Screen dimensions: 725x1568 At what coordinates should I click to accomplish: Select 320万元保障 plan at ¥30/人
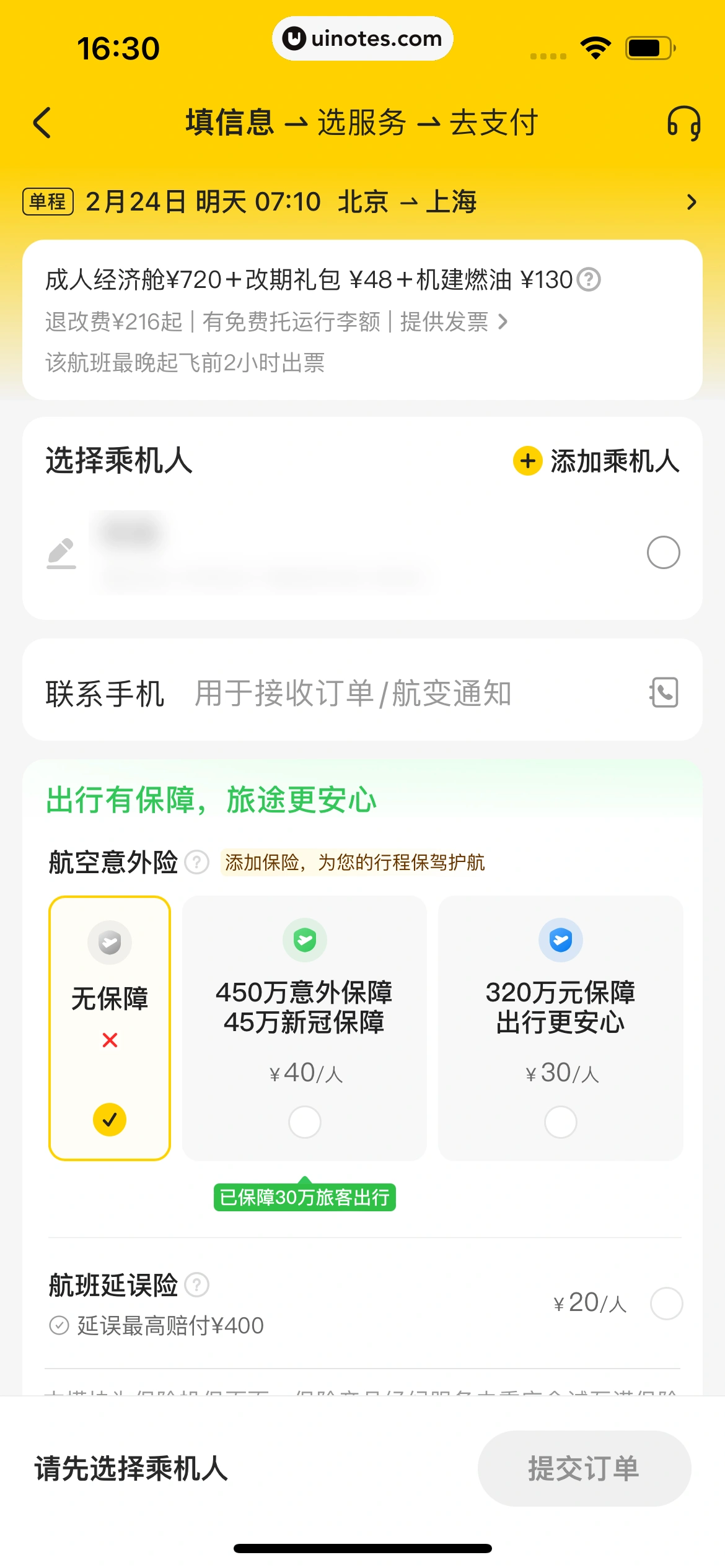tap(560, 1028)
